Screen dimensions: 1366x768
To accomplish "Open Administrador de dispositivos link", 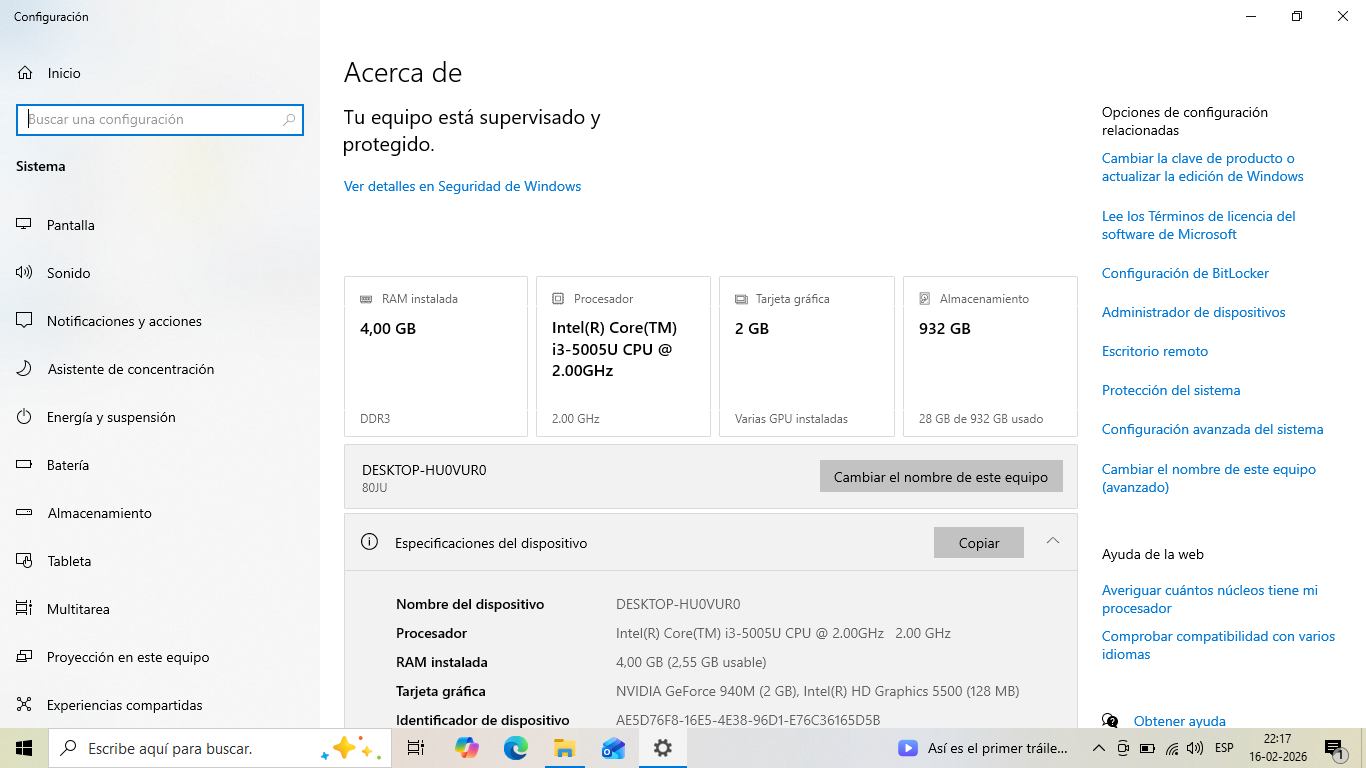I will [1193, 312].
